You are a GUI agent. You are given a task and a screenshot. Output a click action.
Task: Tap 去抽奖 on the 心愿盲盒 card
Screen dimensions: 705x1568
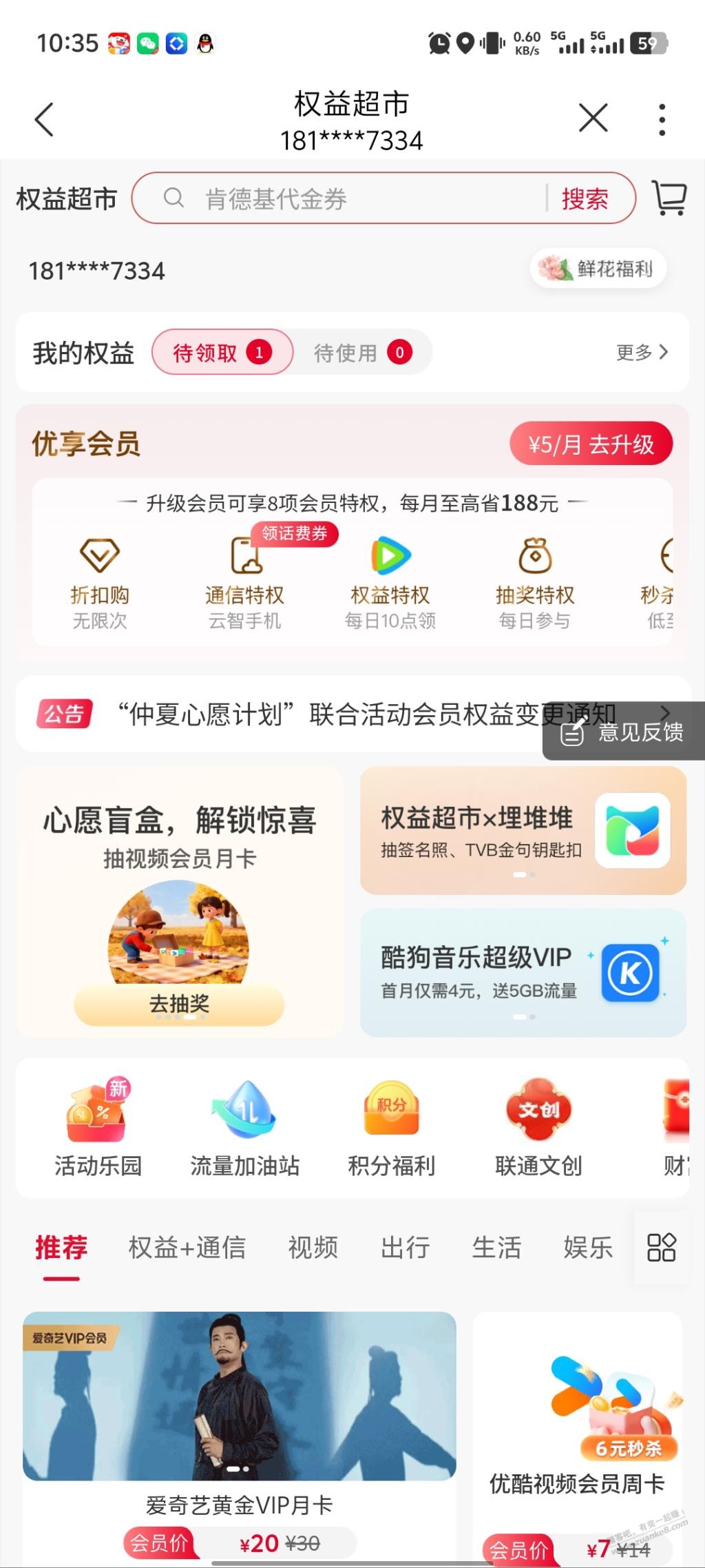click(179, 1004)
